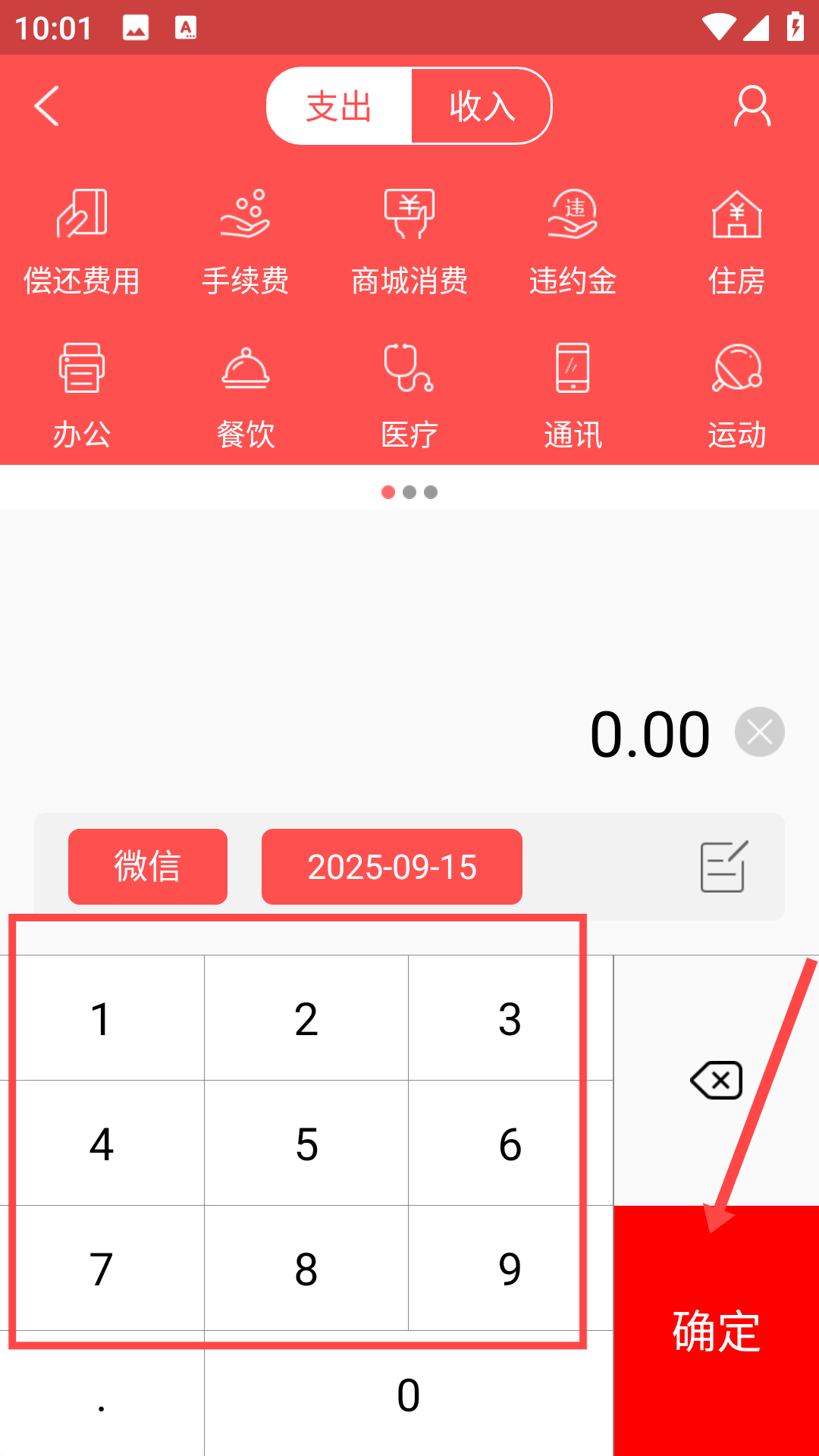
Task: Tap the backspace key on the keypad
Action: (x=716, y=1080)
